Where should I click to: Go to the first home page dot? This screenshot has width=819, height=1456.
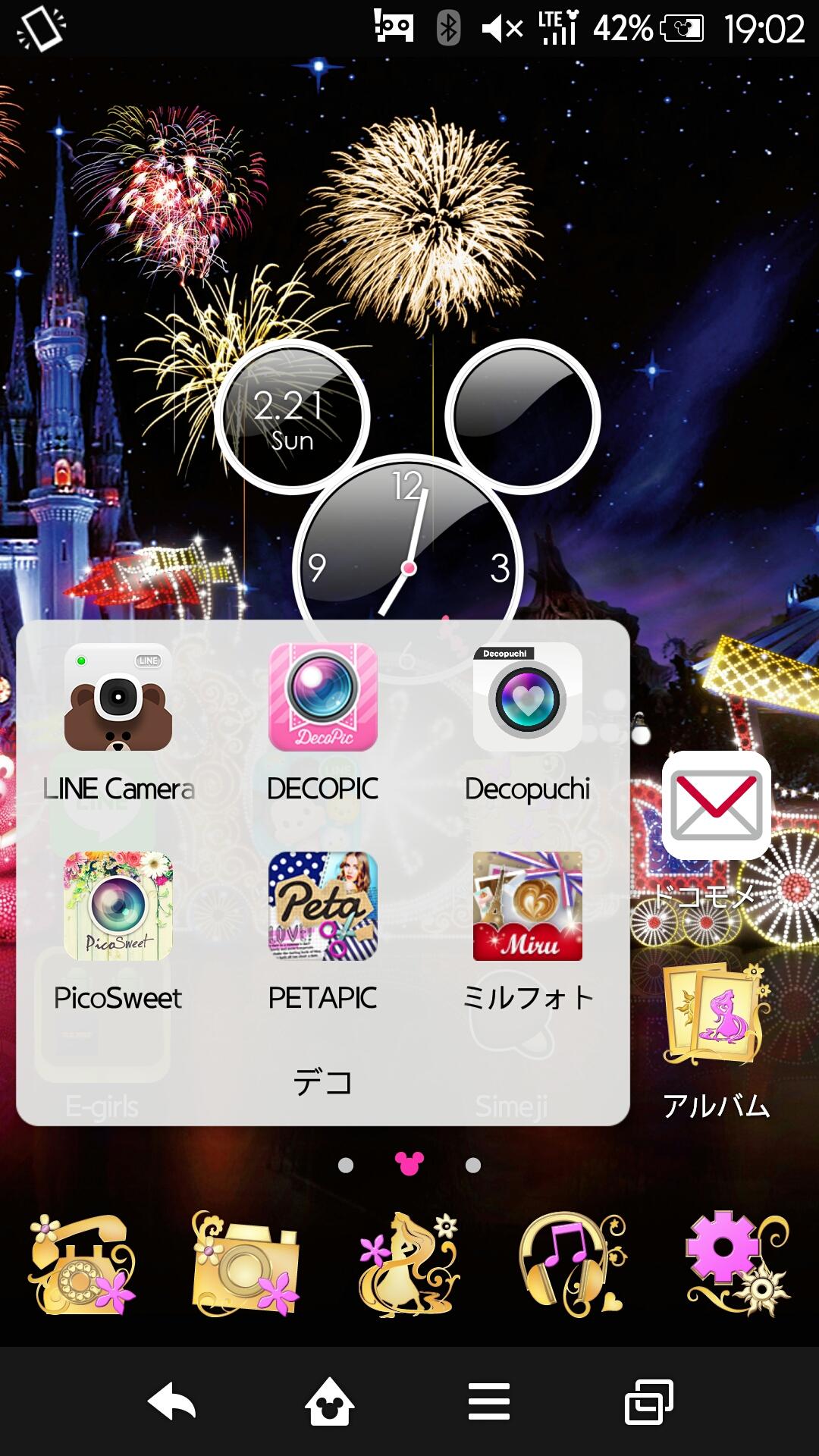[x=346, y=1165]
